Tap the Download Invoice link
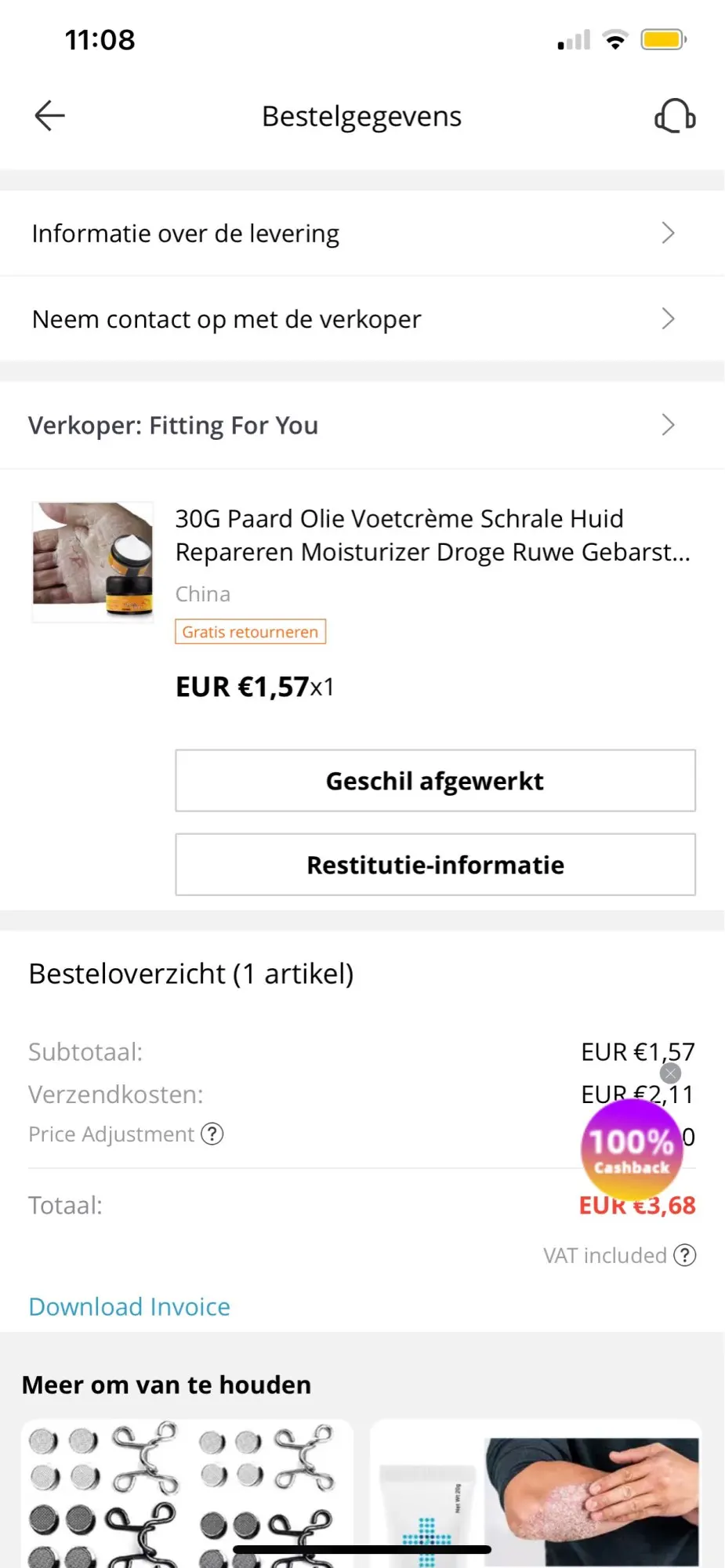This screenshot has height=1568, width=725. (129, 1307)
